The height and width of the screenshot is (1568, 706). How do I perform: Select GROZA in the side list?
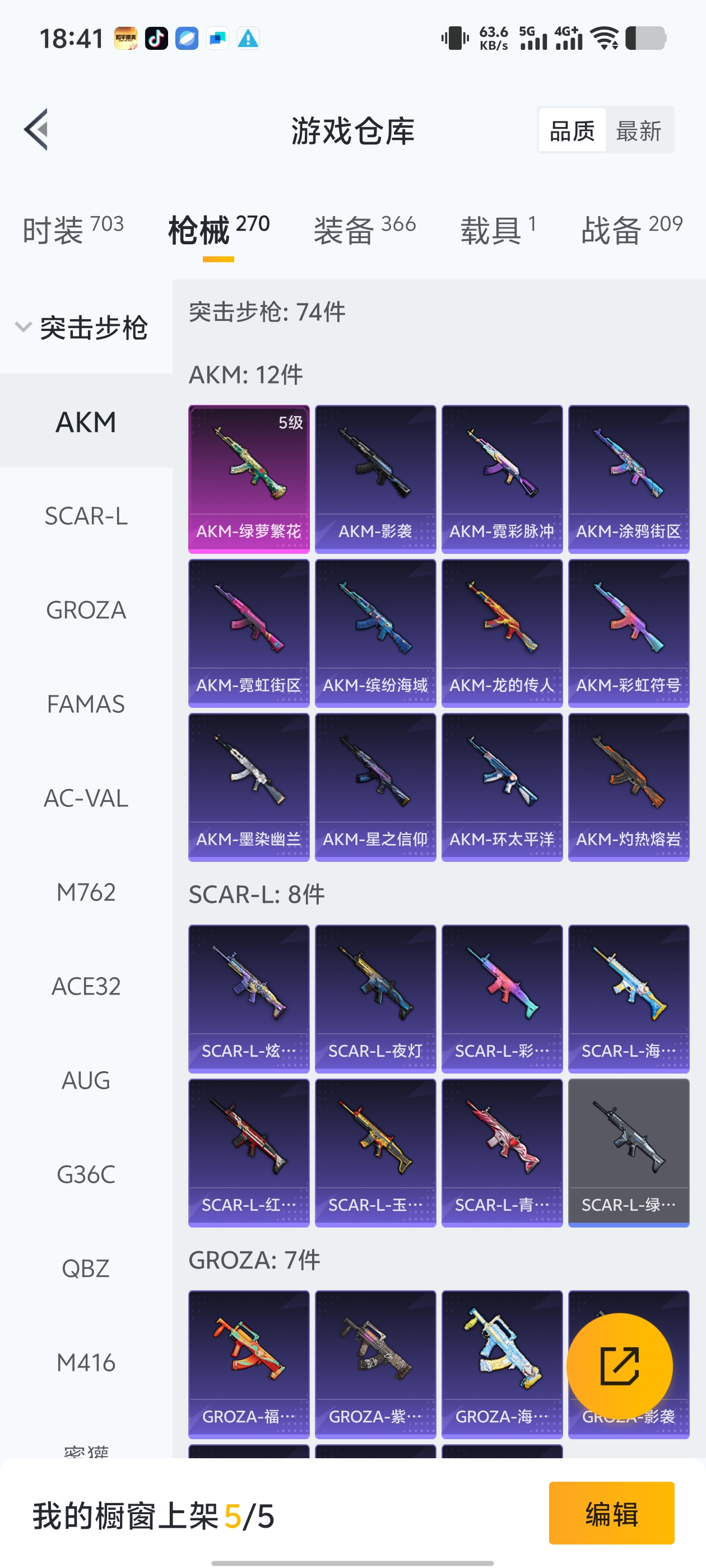(86, 610)
